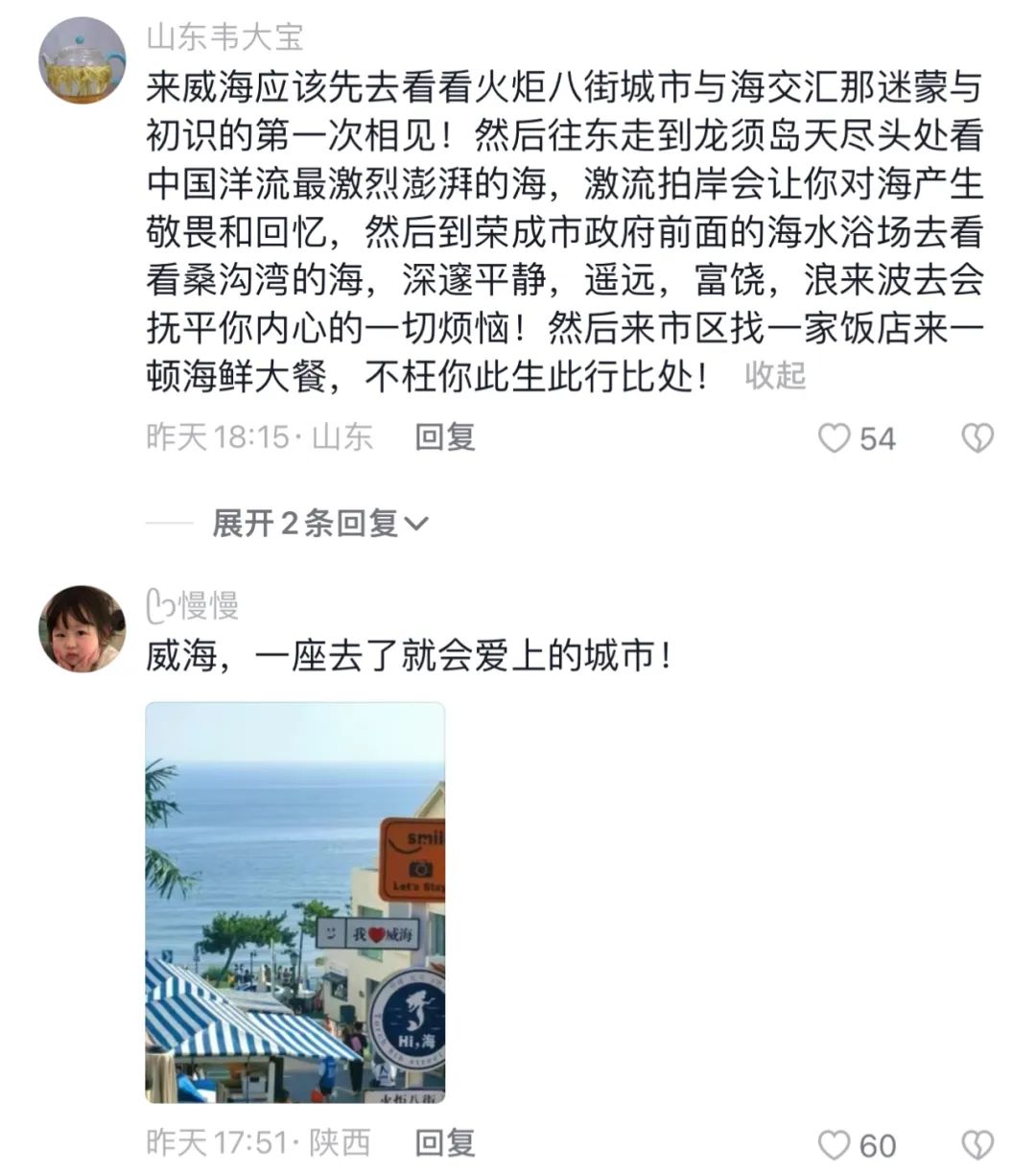Expand the 2 replies
The width and height of the screenshot is (1036, 1174).
(319, 524)
